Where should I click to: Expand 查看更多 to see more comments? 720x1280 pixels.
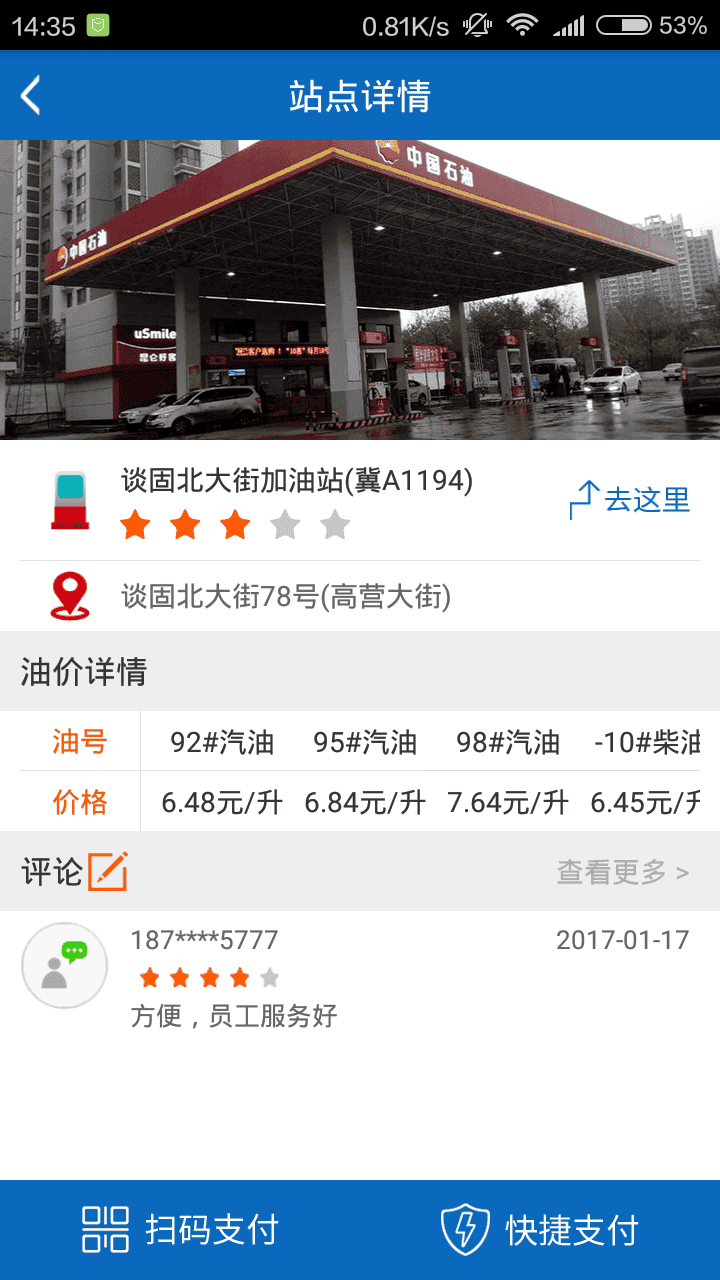(623, 871)
